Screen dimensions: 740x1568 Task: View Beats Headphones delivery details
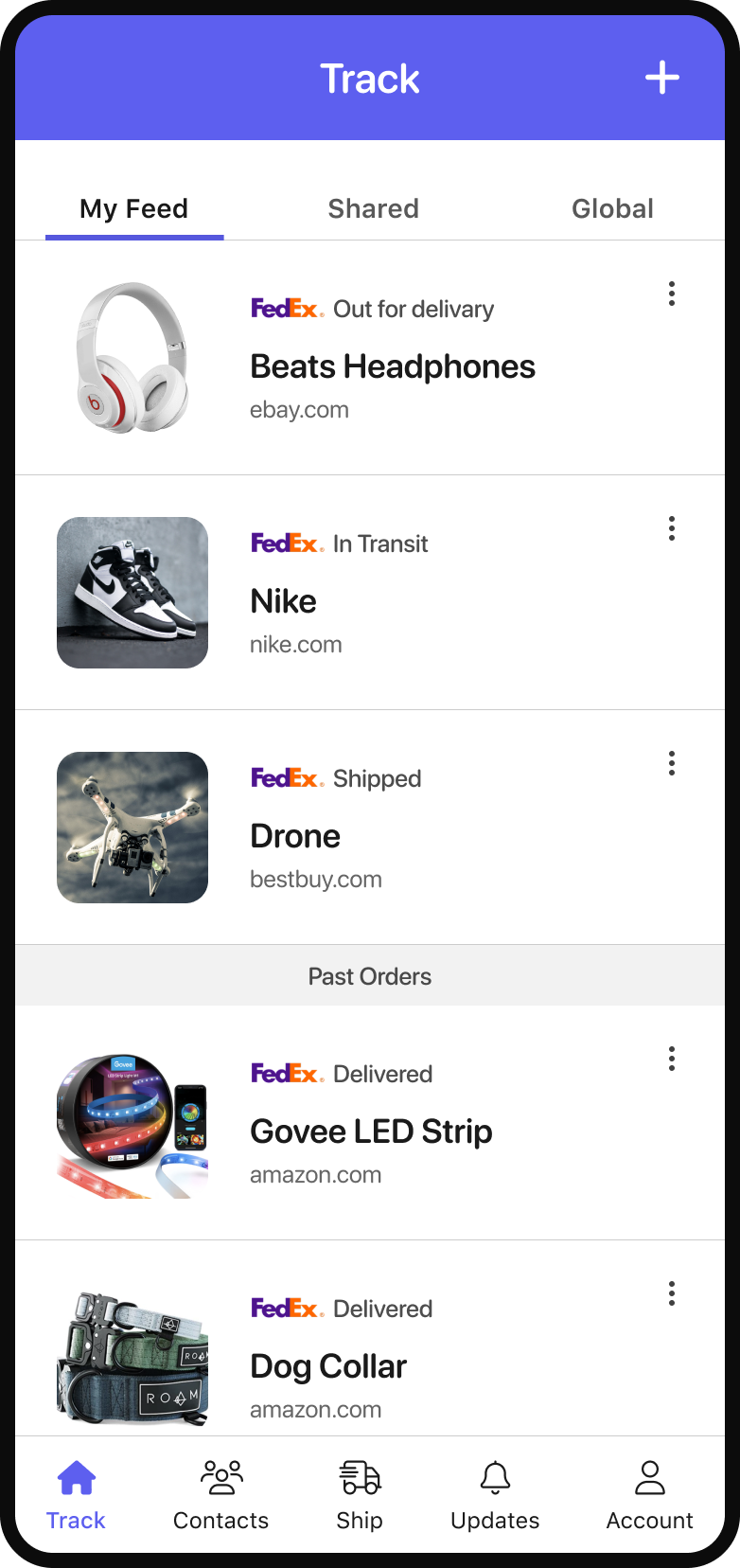(x=392, y=366)
